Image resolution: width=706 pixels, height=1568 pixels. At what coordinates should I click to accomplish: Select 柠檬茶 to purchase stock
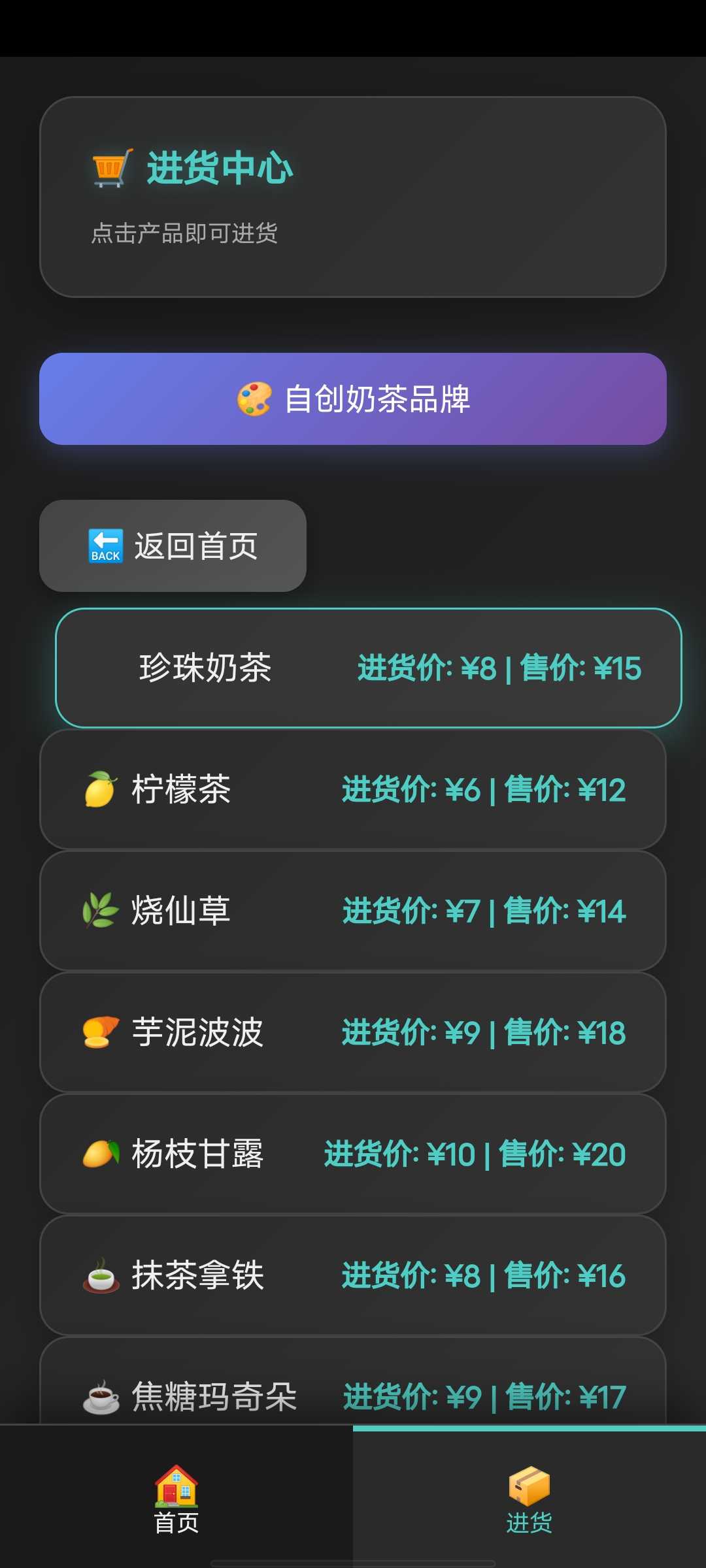tap(353, 789)
